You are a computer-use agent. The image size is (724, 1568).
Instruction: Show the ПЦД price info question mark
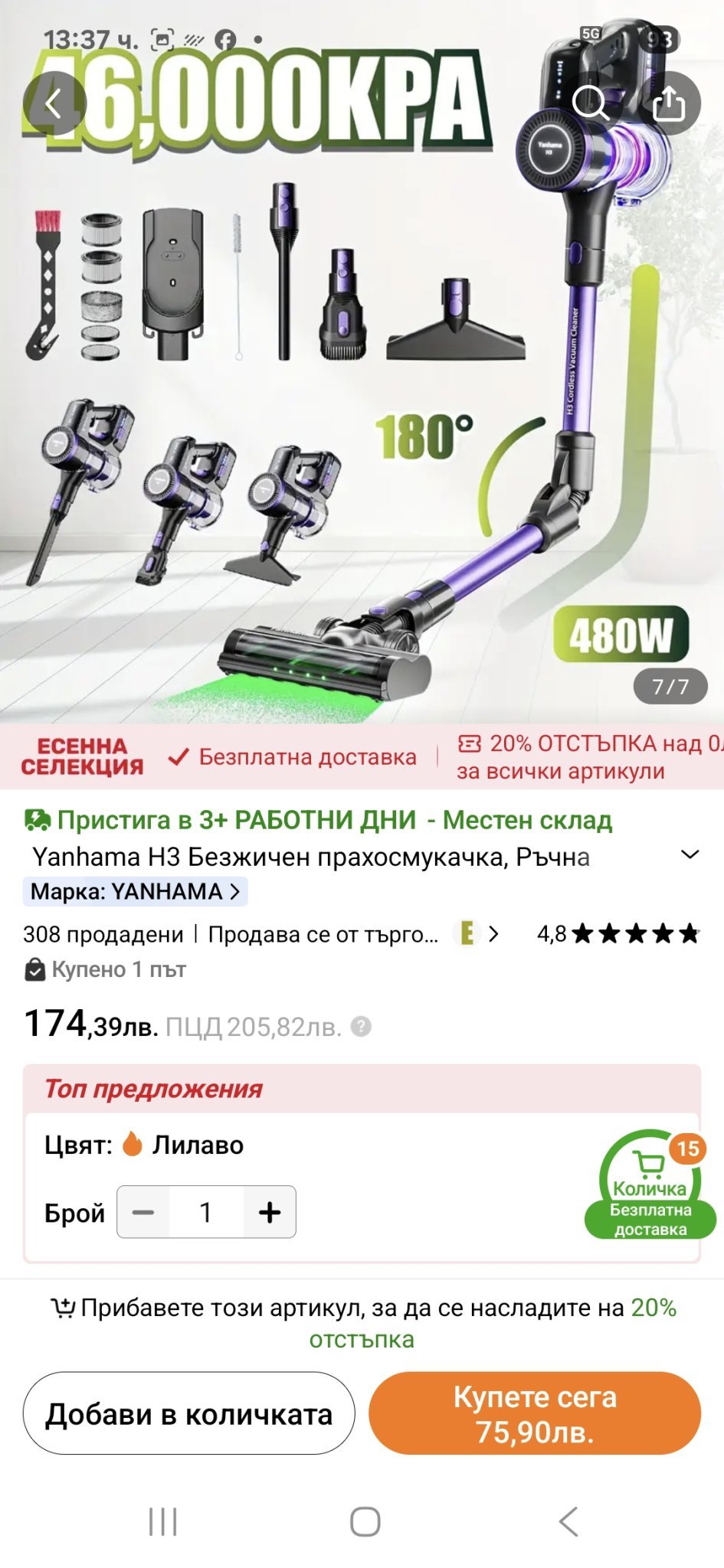coord(361,1027)
